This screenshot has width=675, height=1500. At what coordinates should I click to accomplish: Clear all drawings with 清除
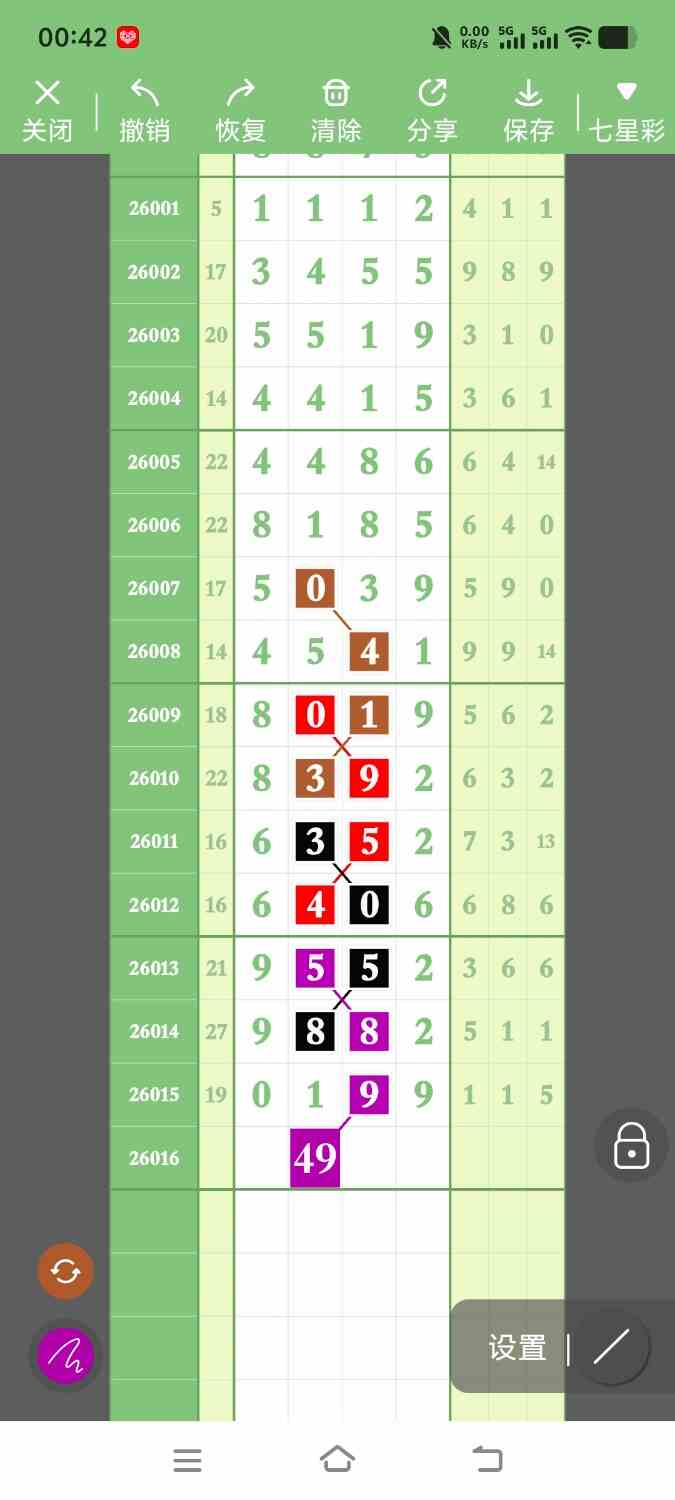click(336, 111)
